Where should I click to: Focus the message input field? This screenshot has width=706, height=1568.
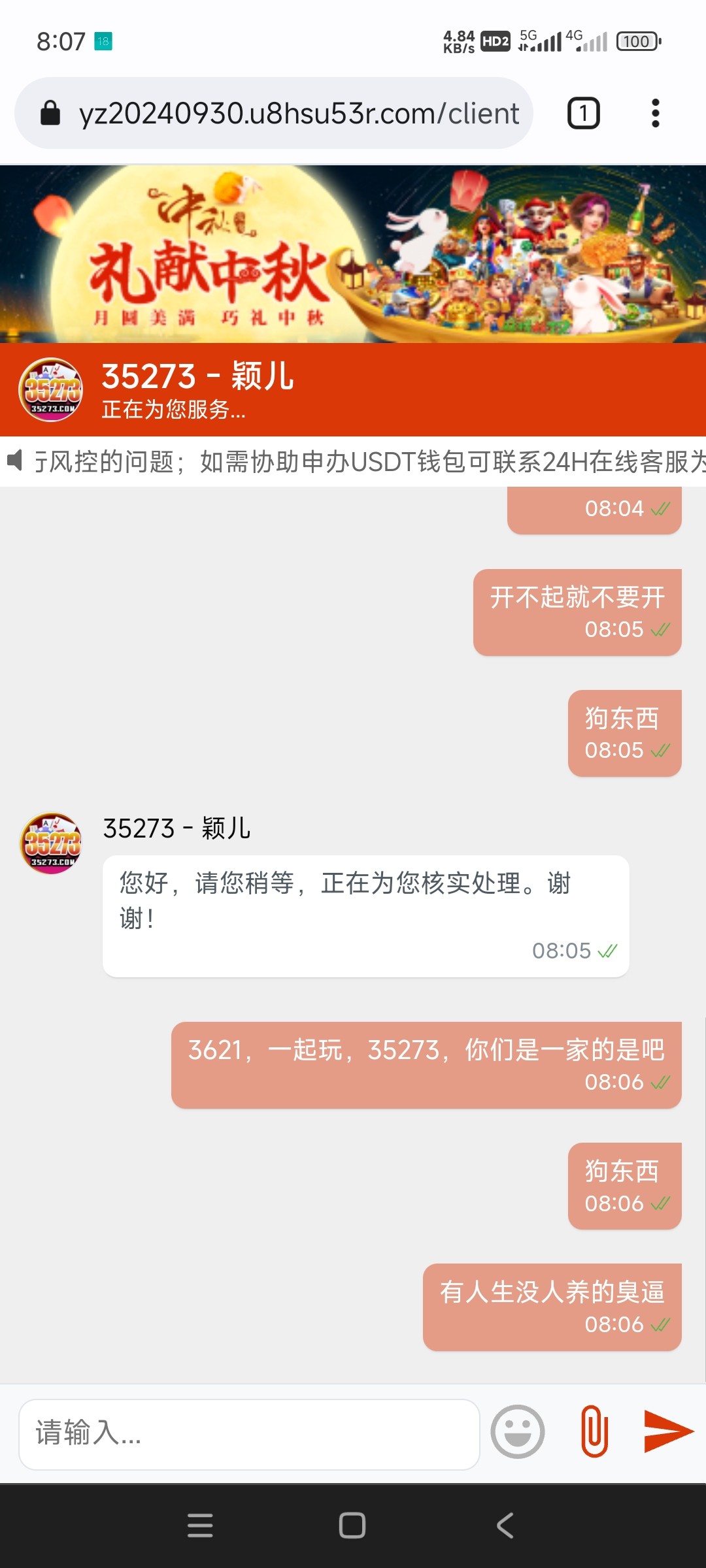tap(248, 1433)
